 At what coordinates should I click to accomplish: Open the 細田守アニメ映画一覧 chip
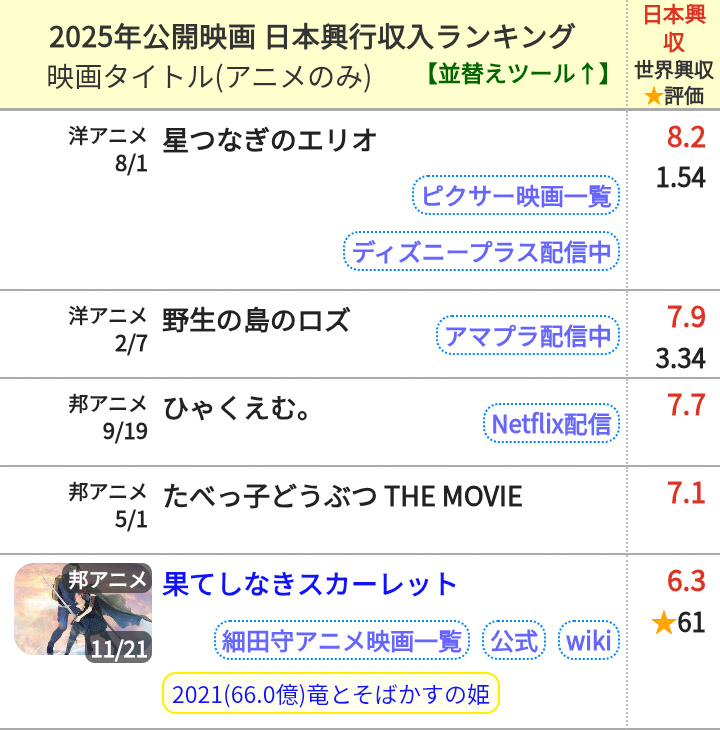point(341,641)
